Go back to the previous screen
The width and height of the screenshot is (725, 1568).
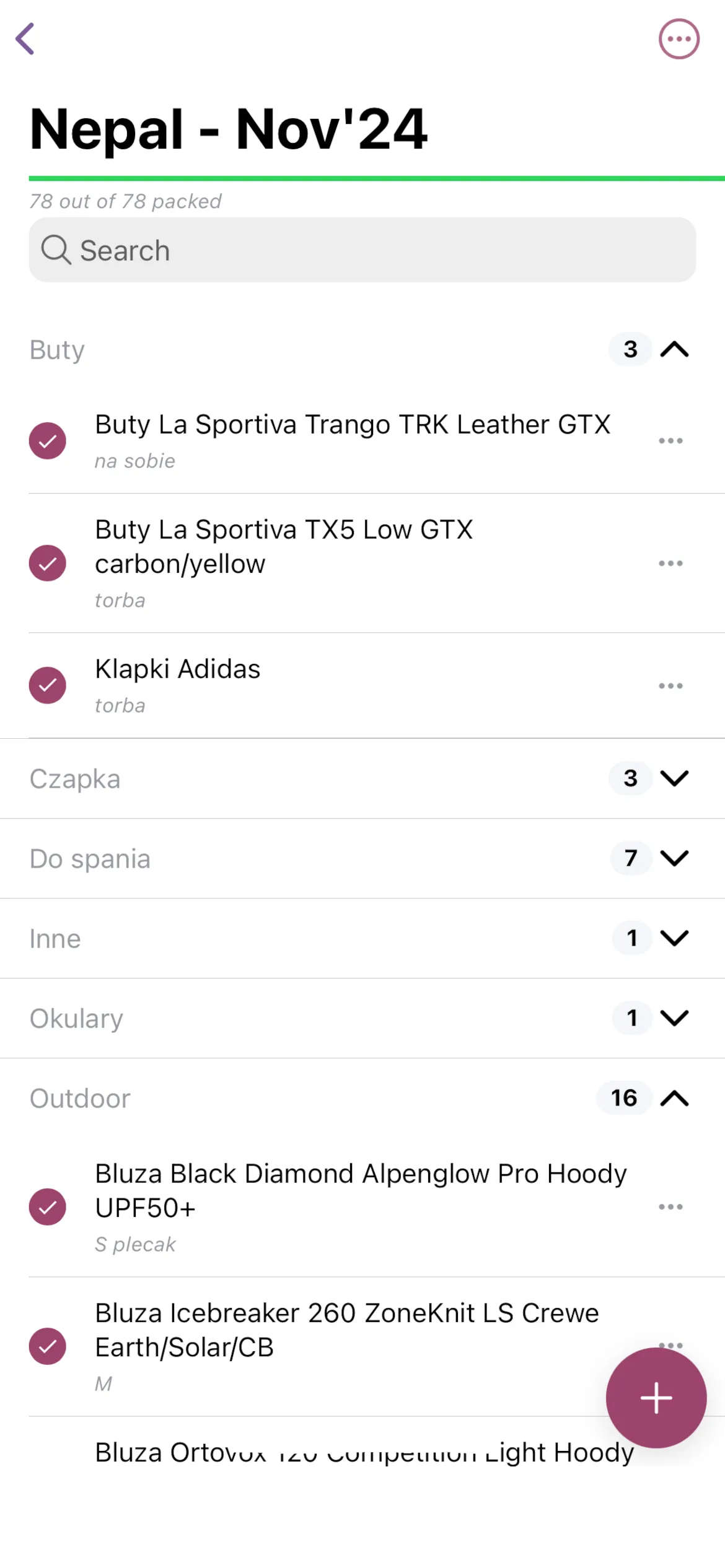coord(25,39)
